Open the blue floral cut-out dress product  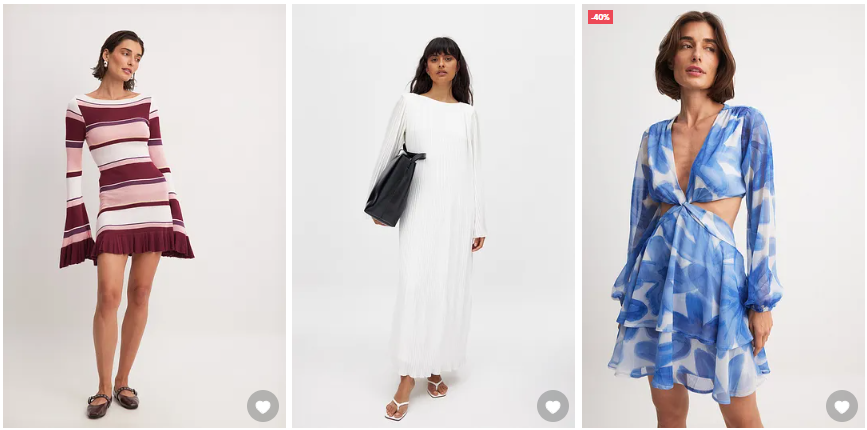(700, 230)
